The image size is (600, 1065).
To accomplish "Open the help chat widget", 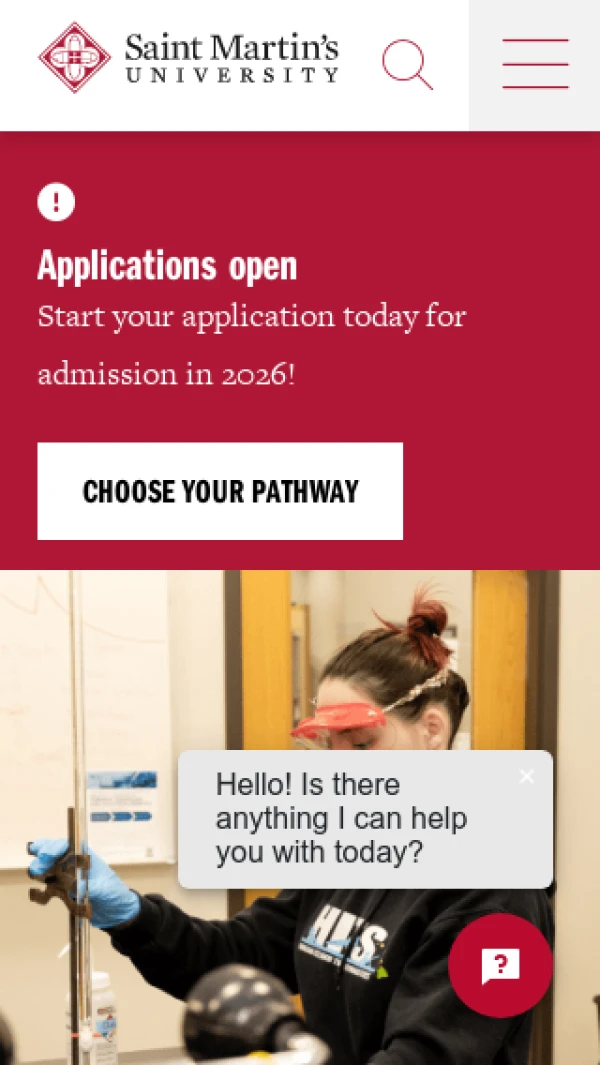I will (500, 965).
